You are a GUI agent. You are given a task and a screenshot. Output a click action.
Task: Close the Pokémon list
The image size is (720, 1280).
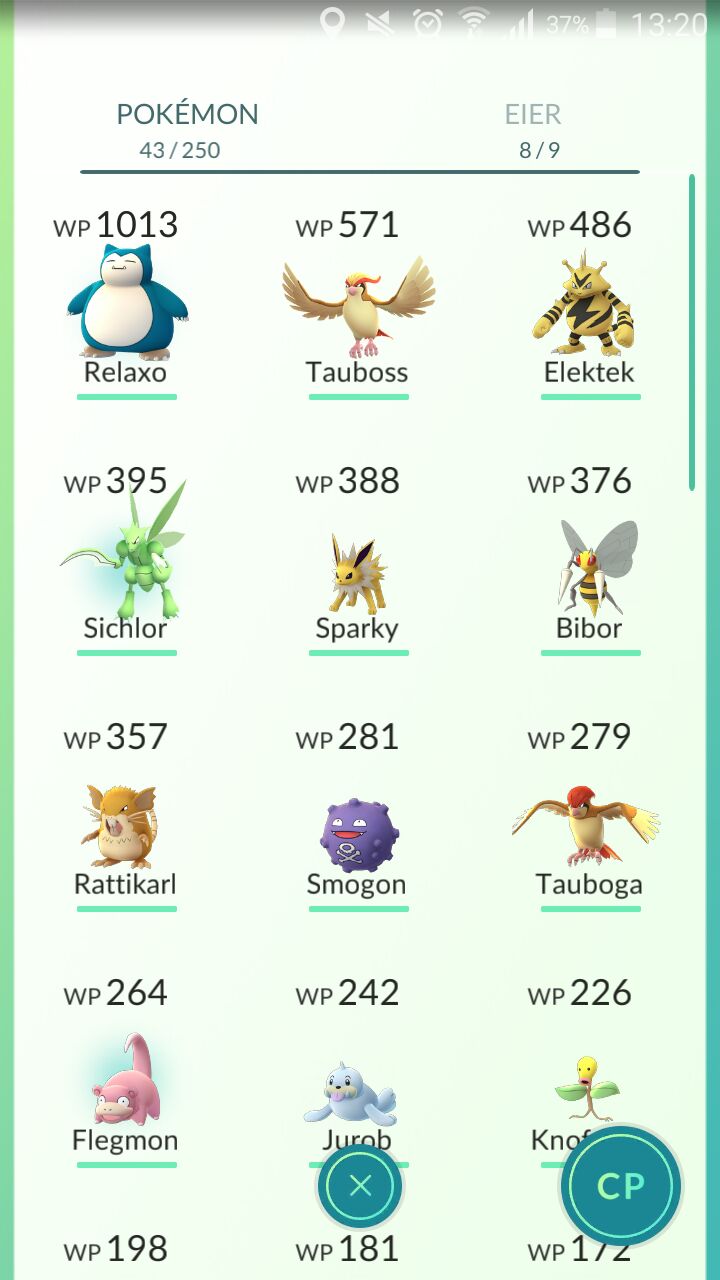360,1187
